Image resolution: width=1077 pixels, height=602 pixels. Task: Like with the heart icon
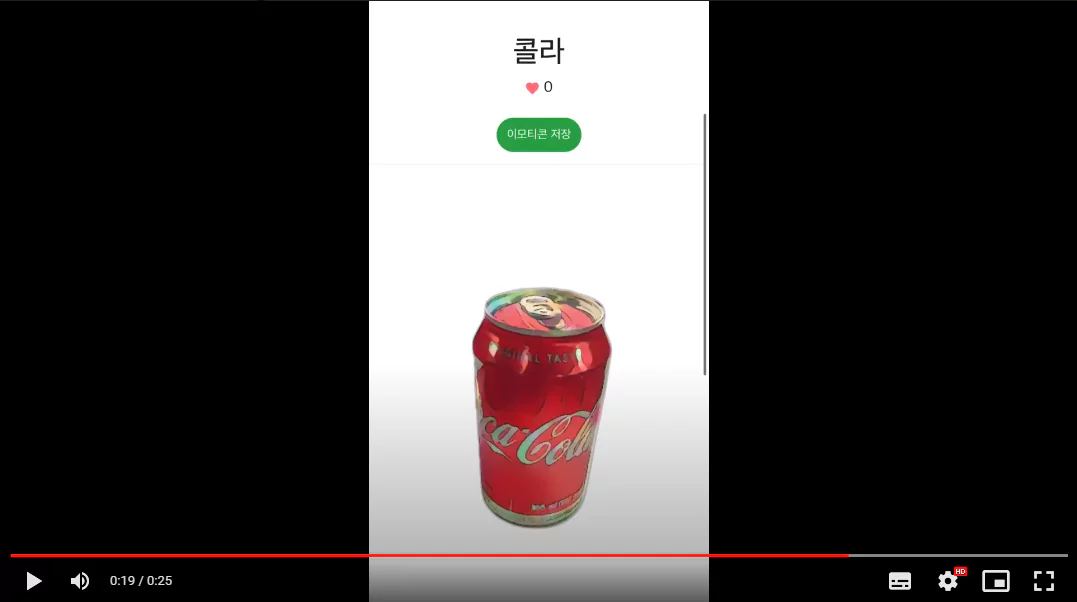pyautogui.click(x=532, y=88)
